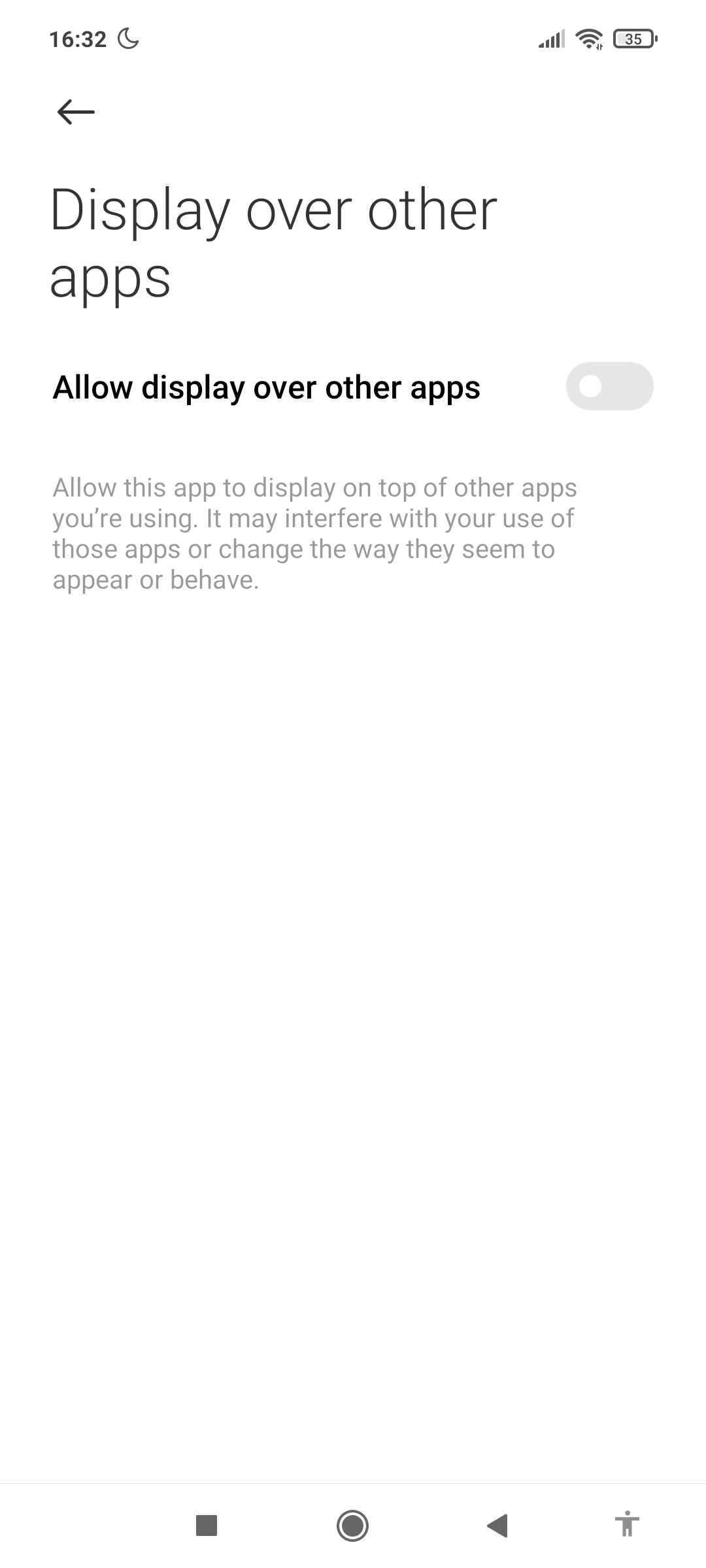Image resolution: width=706 pixels, height=1568 pixels.
Task: Open the accessibility shortcut button
Action: tap(626, 1524)
